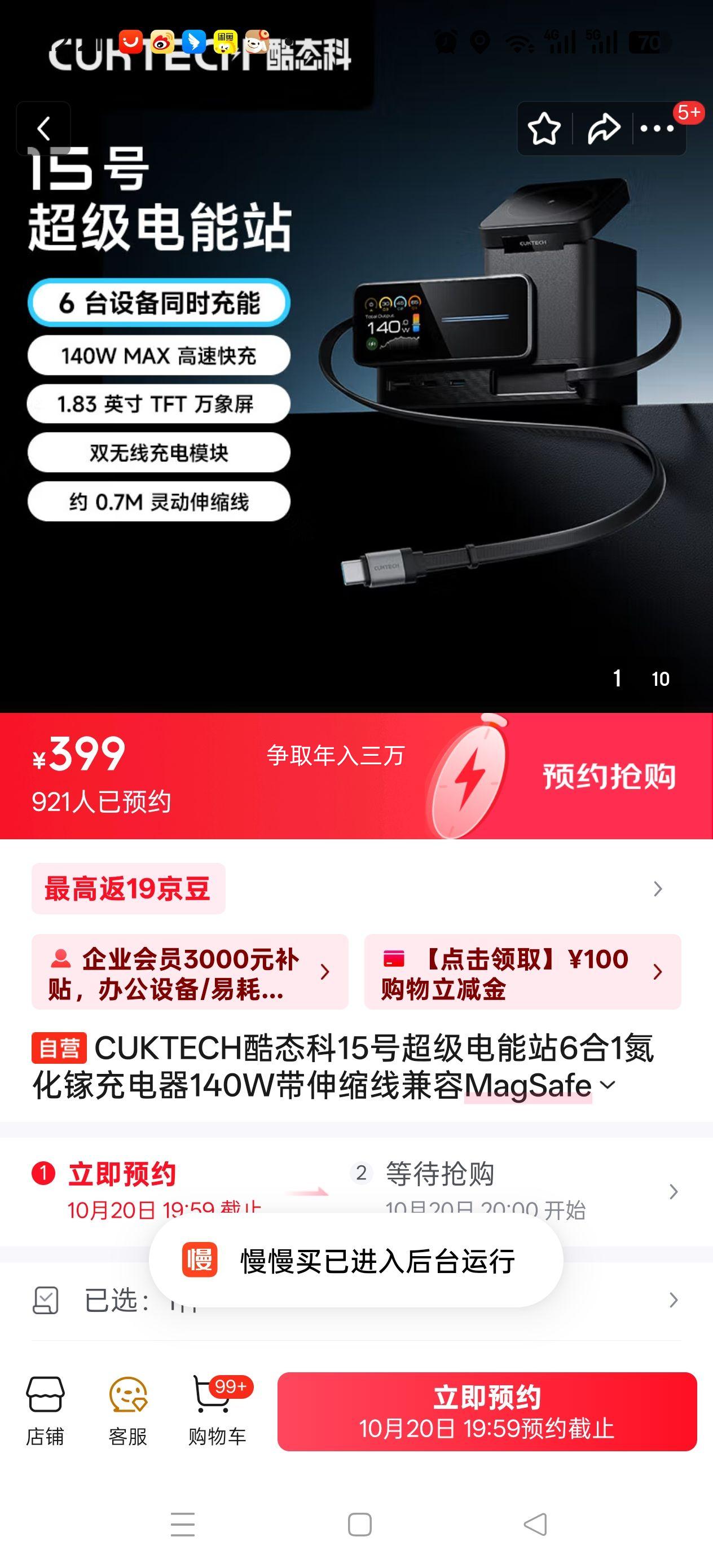This screenshot has width=713, height=1568.
Task: Go back using the top-left arrow
Action: click(43, 129)
